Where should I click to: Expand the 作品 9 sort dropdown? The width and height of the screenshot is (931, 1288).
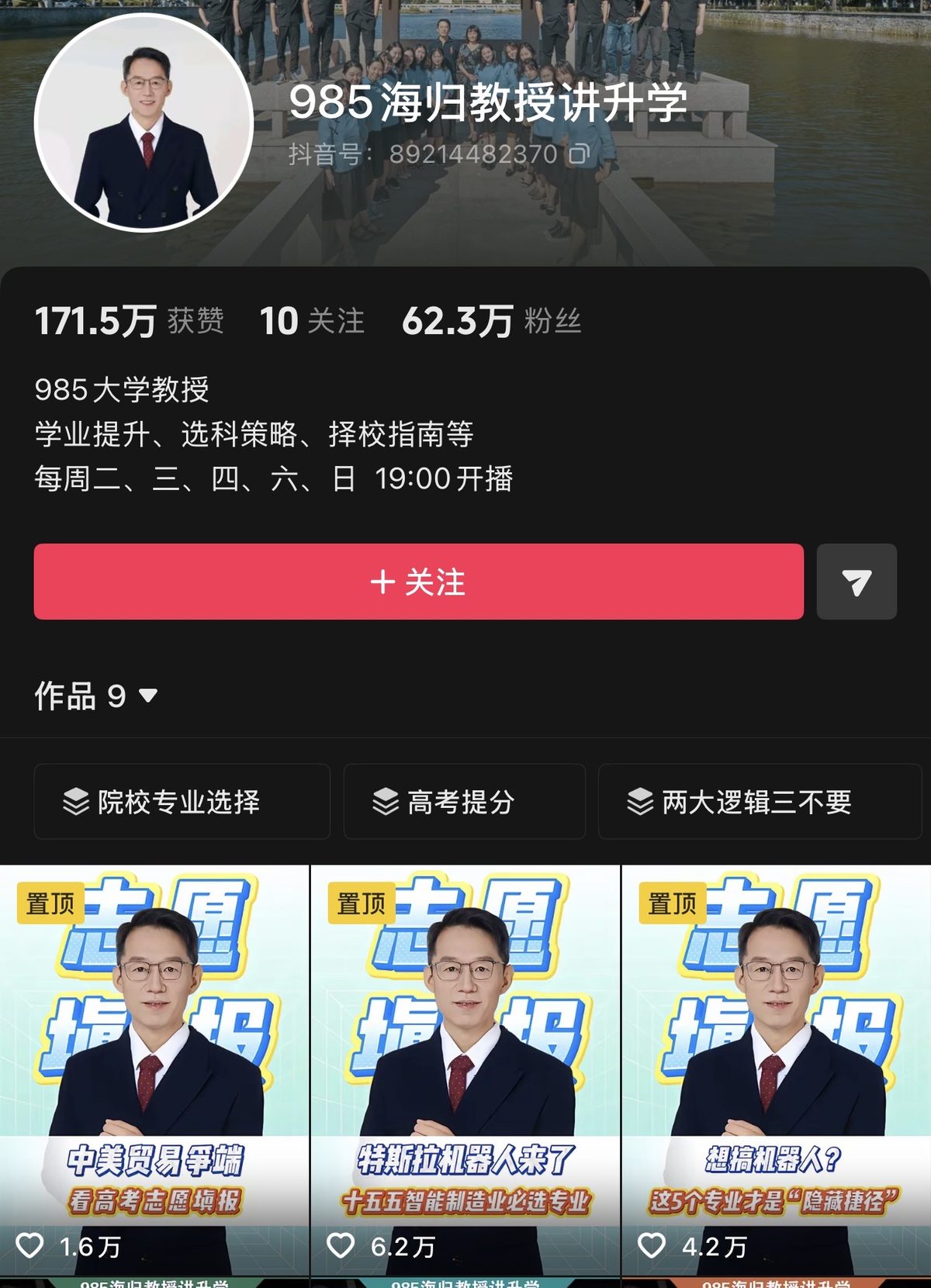(x=96, y=696)
